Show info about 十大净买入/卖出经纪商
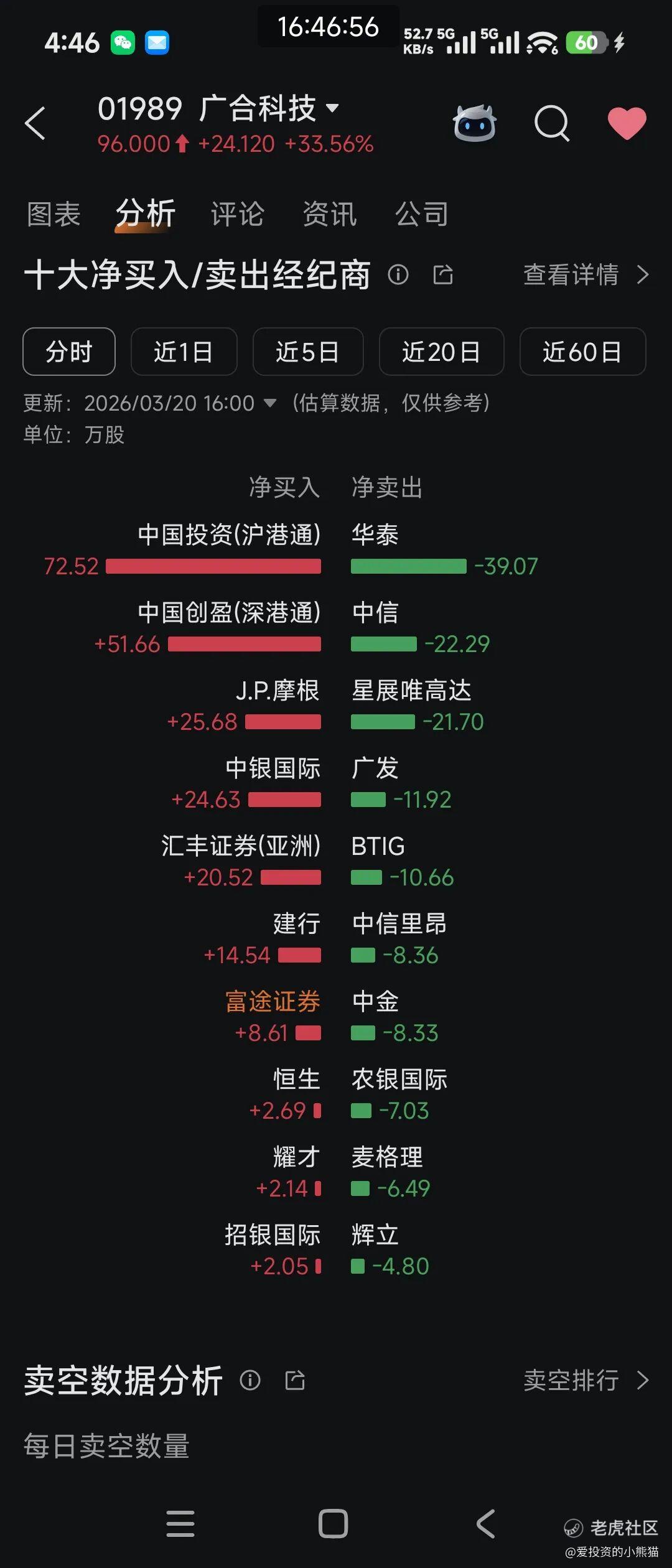The image size is (672, 1568). coord(398,274)
